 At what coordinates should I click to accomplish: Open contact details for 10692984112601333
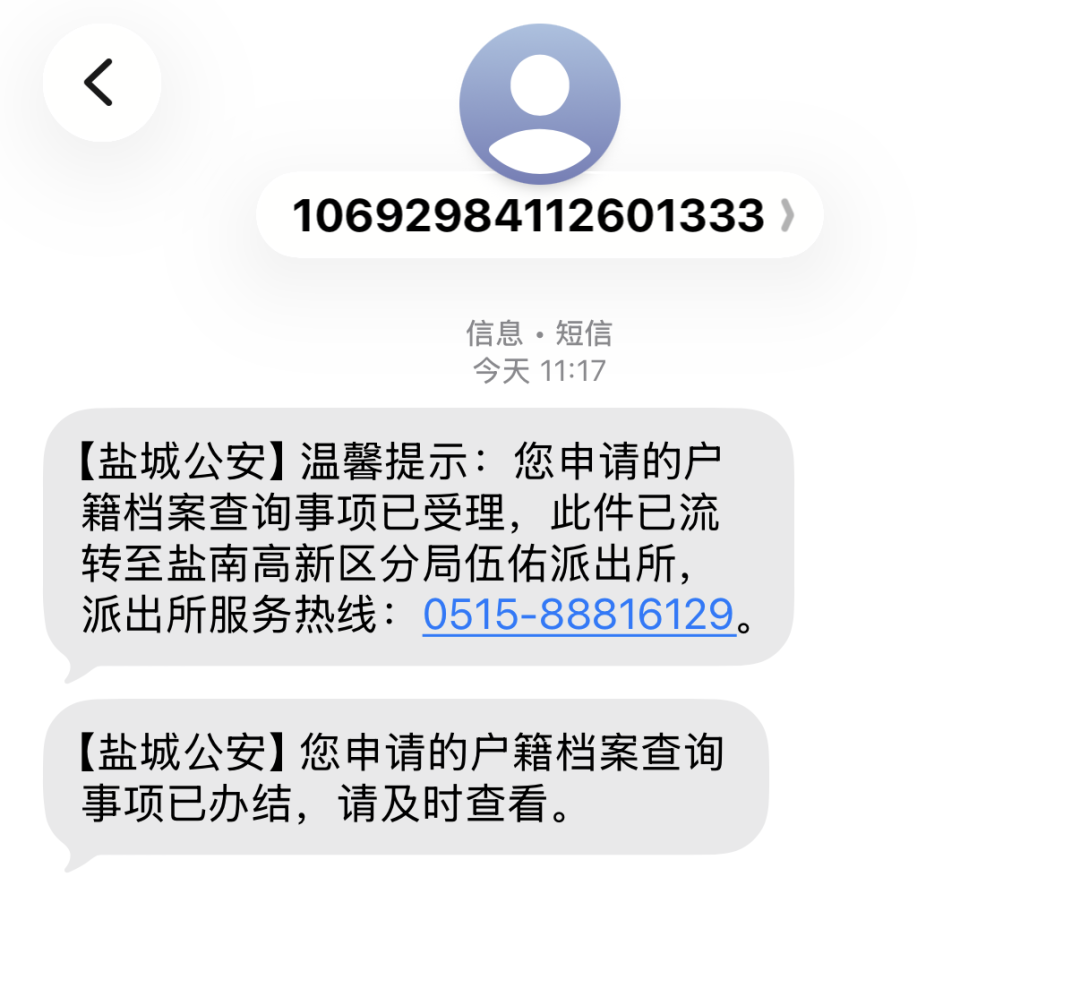click(540, 216)
